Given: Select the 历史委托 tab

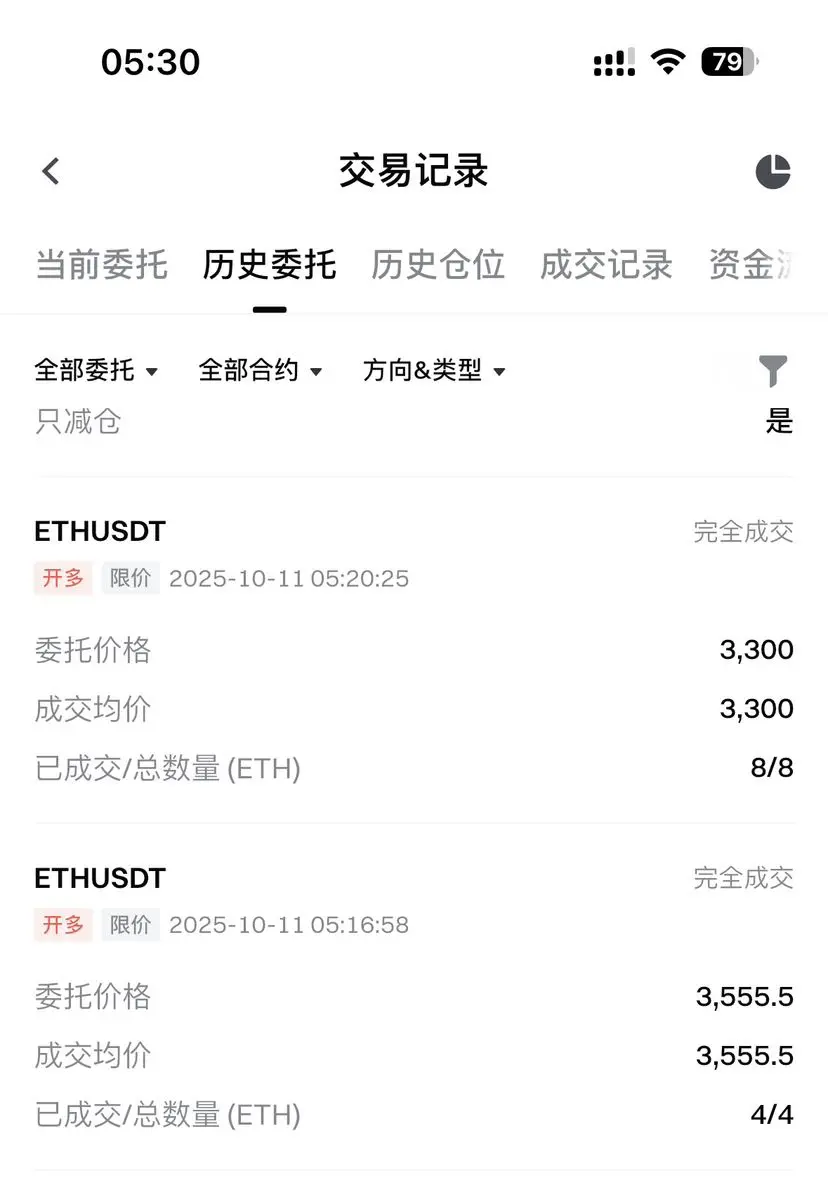Looking at the screenshot, I should (x=269, y=265).
